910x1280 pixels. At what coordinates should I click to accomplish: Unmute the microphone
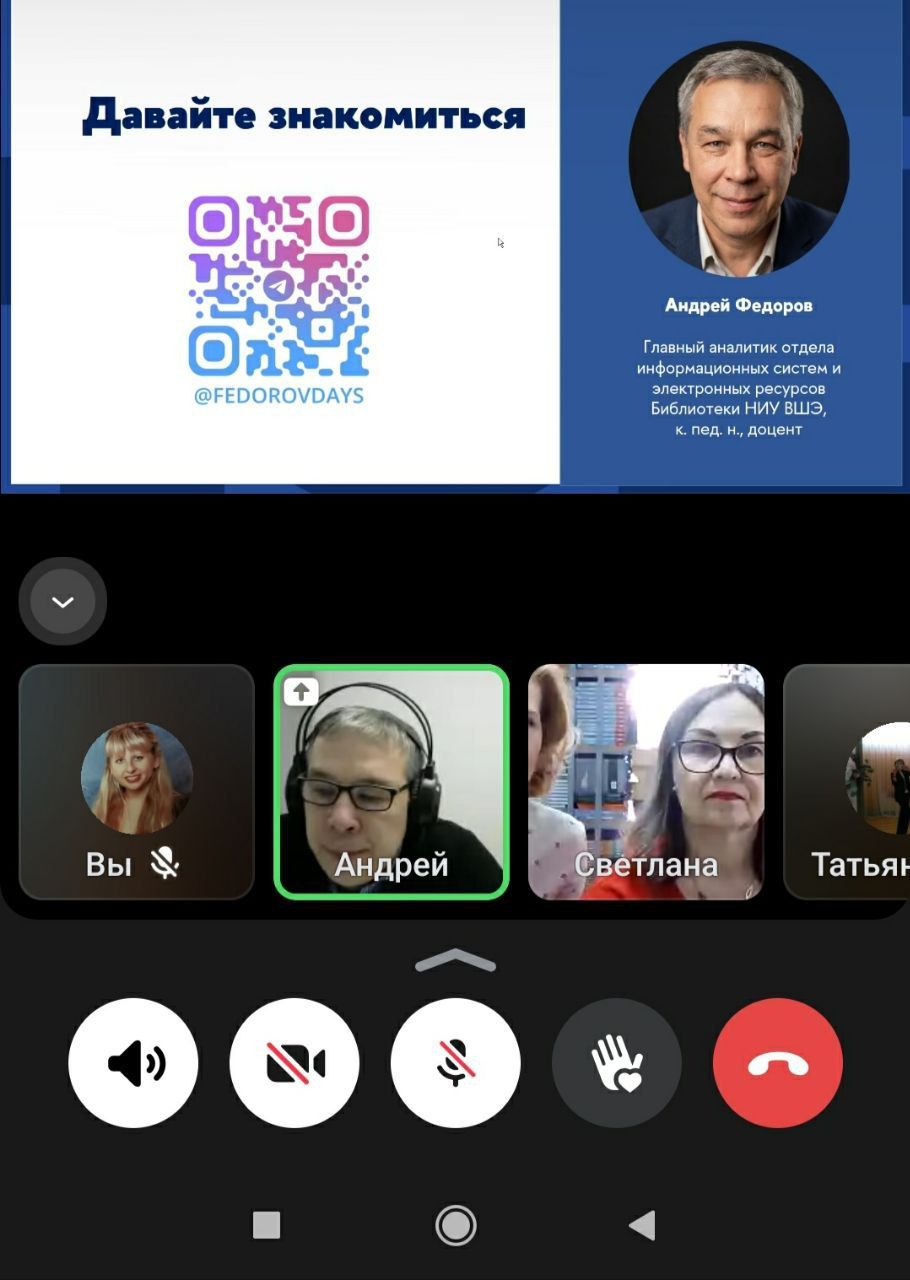(x=456, y=1063)
